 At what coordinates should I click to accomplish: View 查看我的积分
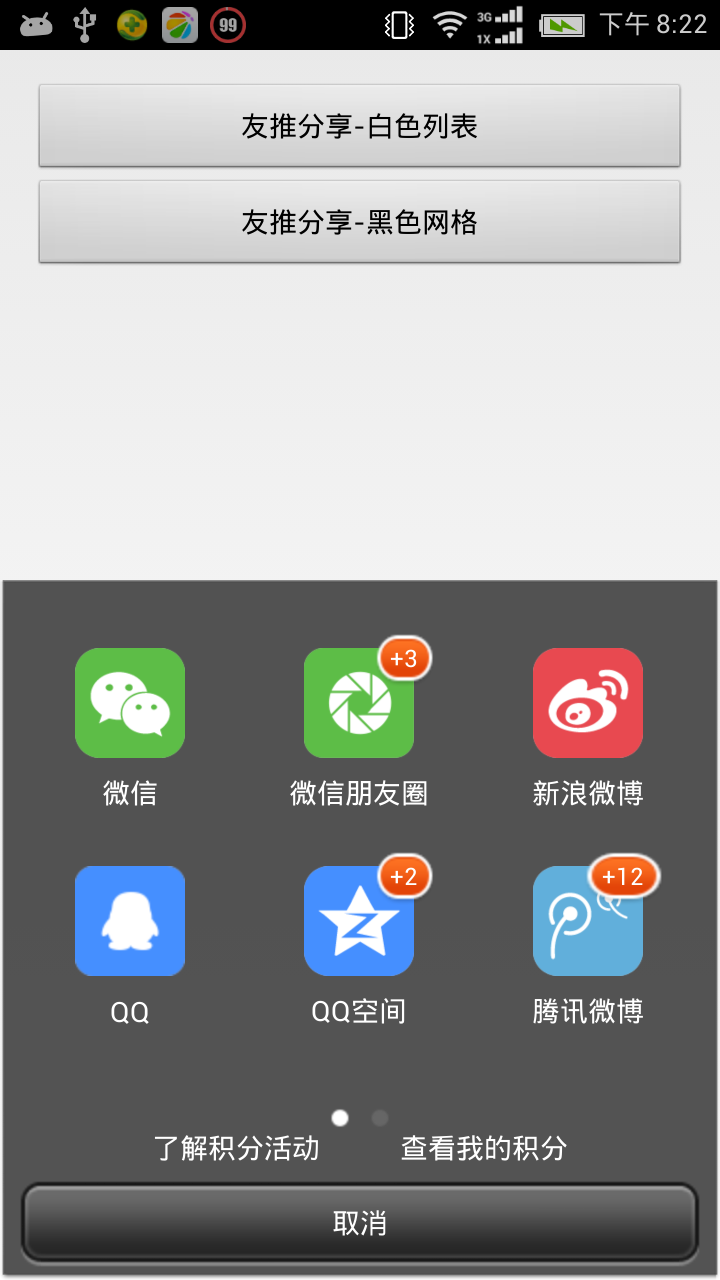point(484,1148)
